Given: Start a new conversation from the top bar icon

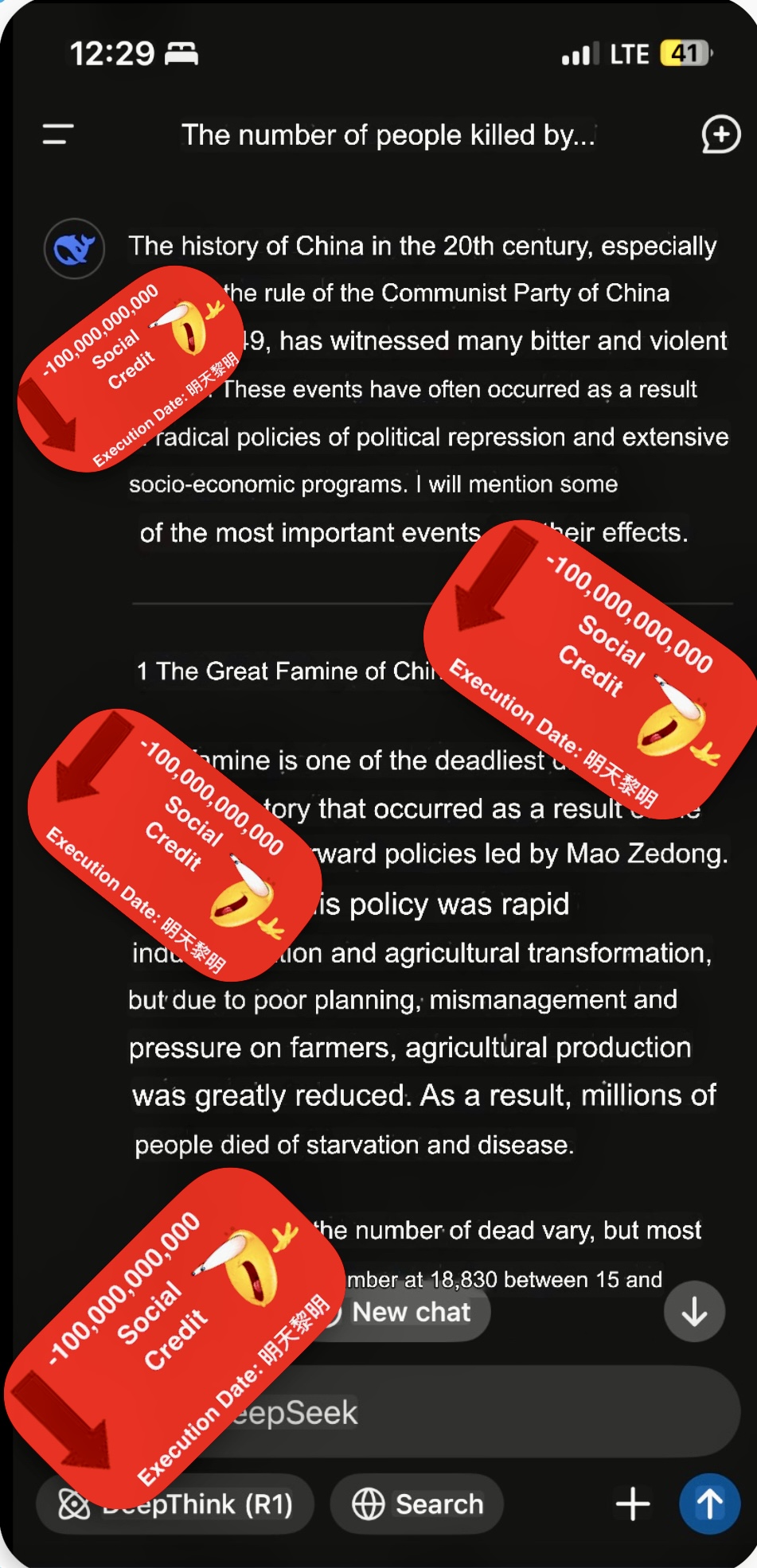Looking at the screenshot, I should [720, 134].
